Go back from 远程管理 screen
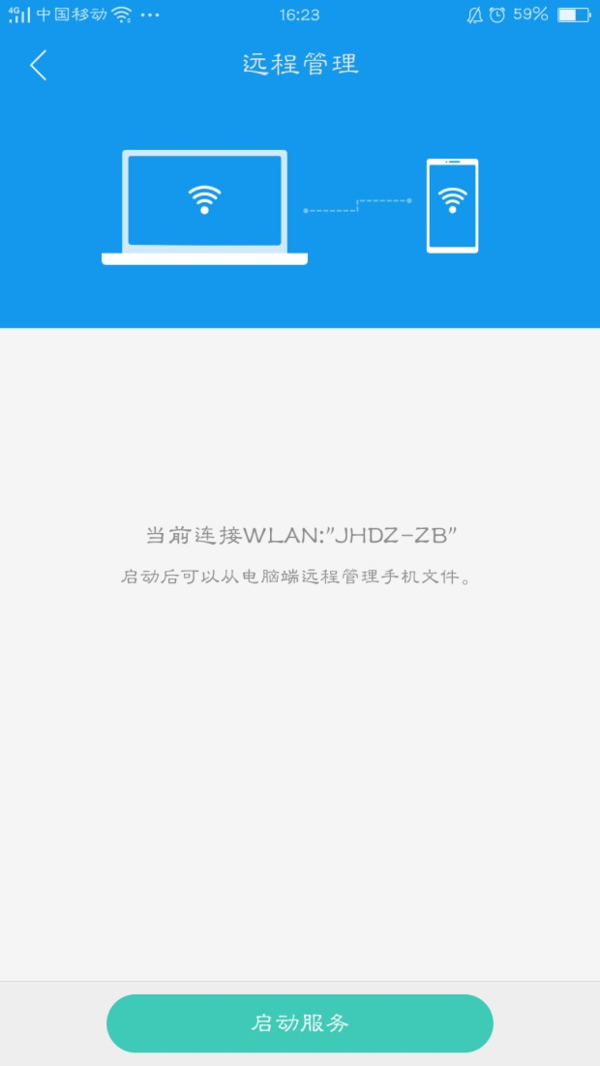This screenshot has width=600, height=1066. point(38,65)
